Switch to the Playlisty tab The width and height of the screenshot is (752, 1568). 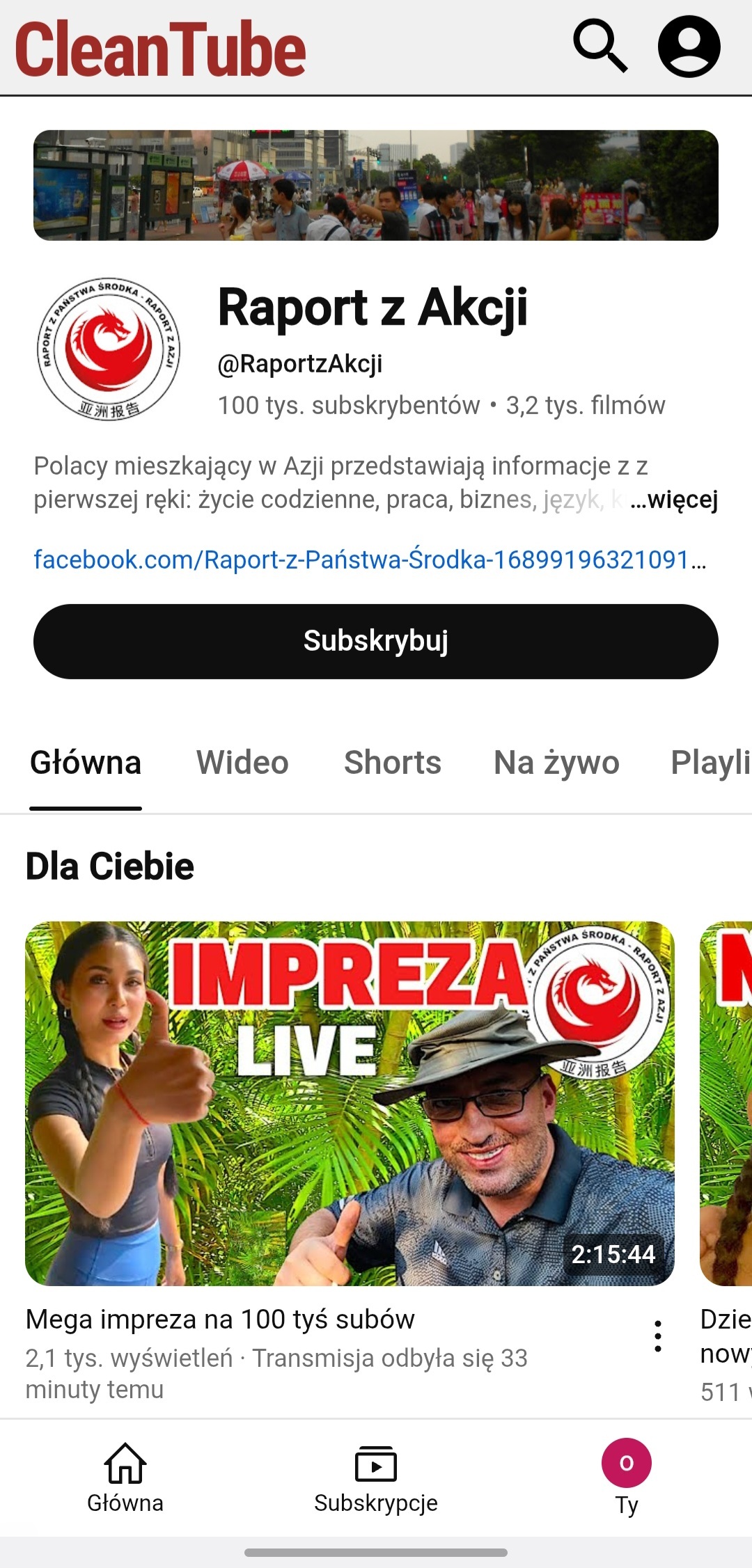click(x=710, y=763)
